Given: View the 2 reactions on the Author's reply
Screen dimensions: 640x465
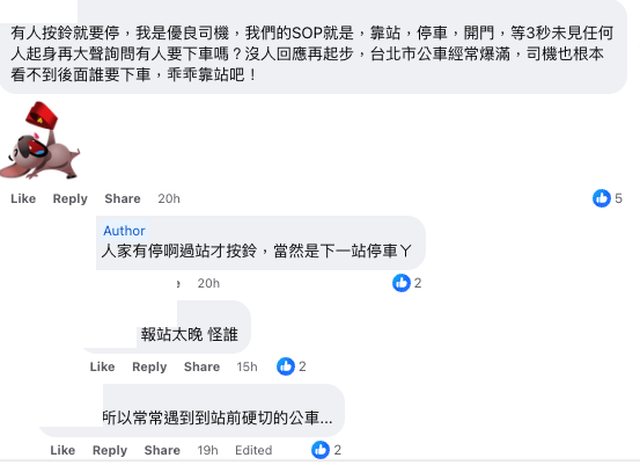Looking at the screenshot, I should (x=408, y=283).
